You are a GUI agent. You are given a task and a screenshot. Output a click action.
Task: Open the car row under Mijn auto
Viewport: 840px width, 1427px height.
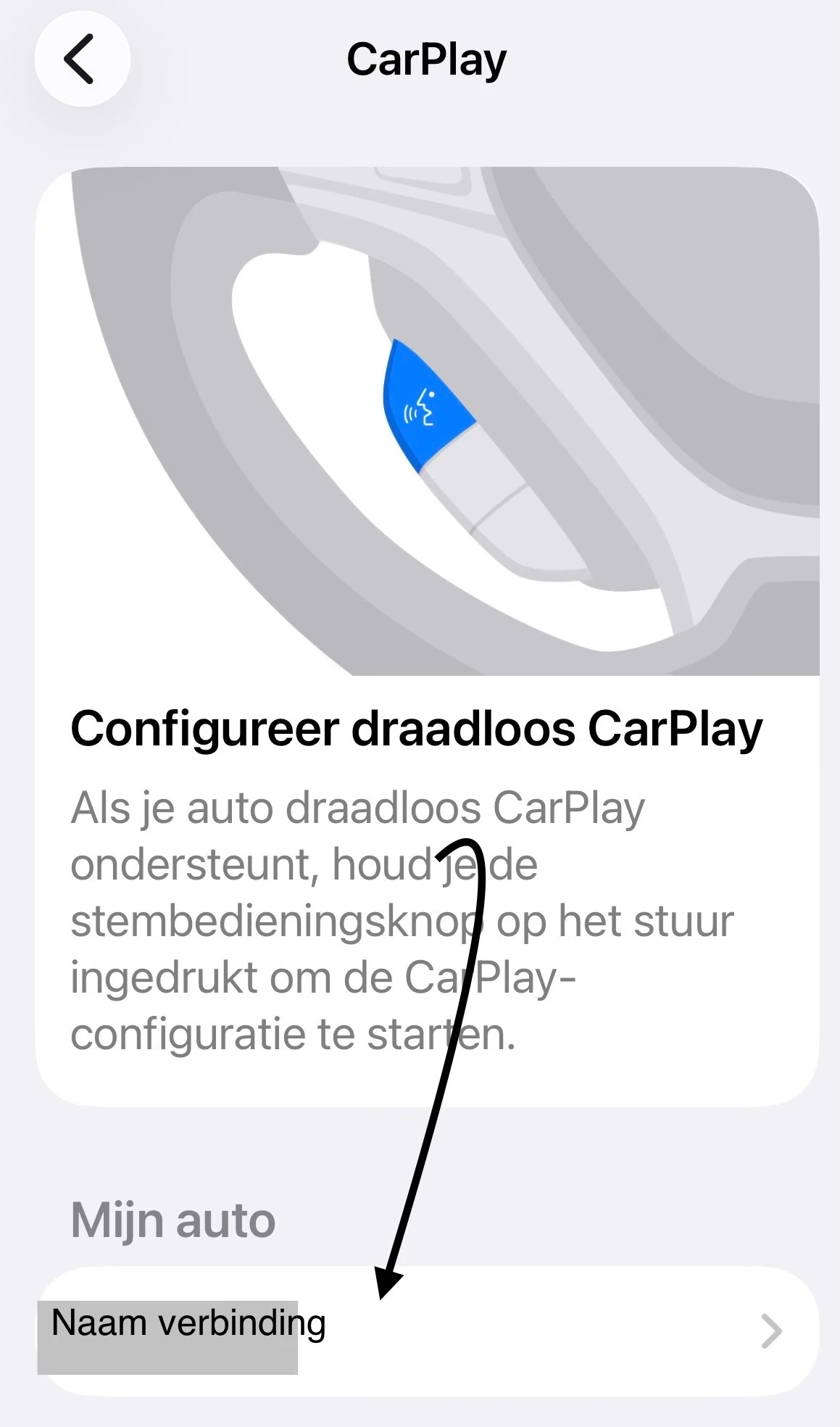coord(428,1331)
